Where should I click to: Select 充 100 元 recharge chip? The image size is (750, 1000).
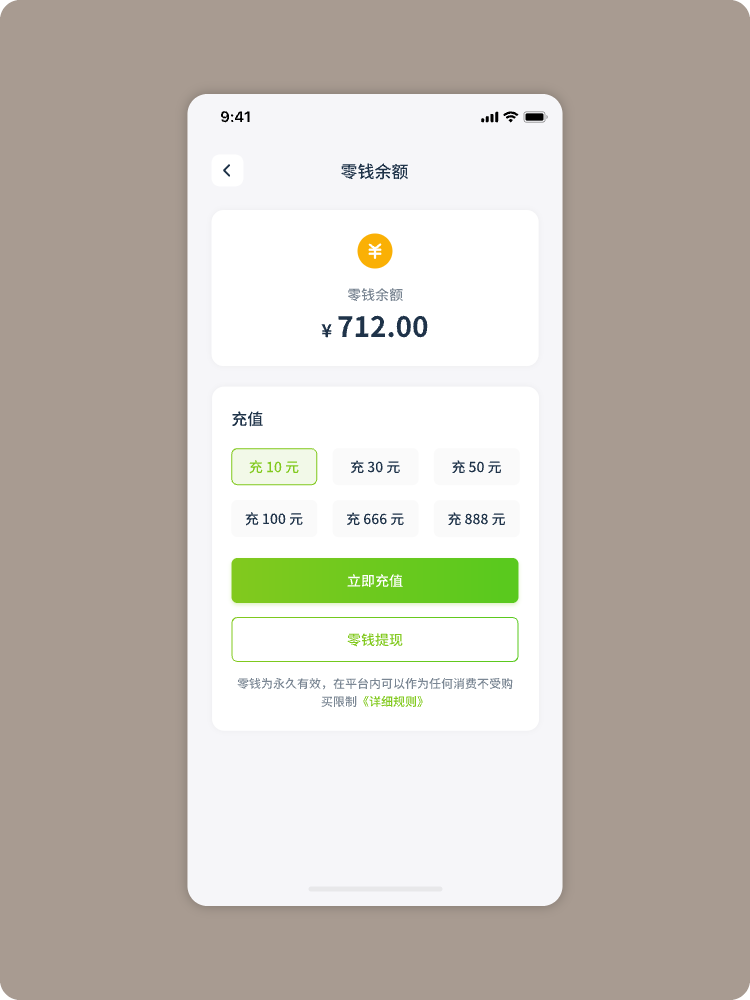(274, 518)
